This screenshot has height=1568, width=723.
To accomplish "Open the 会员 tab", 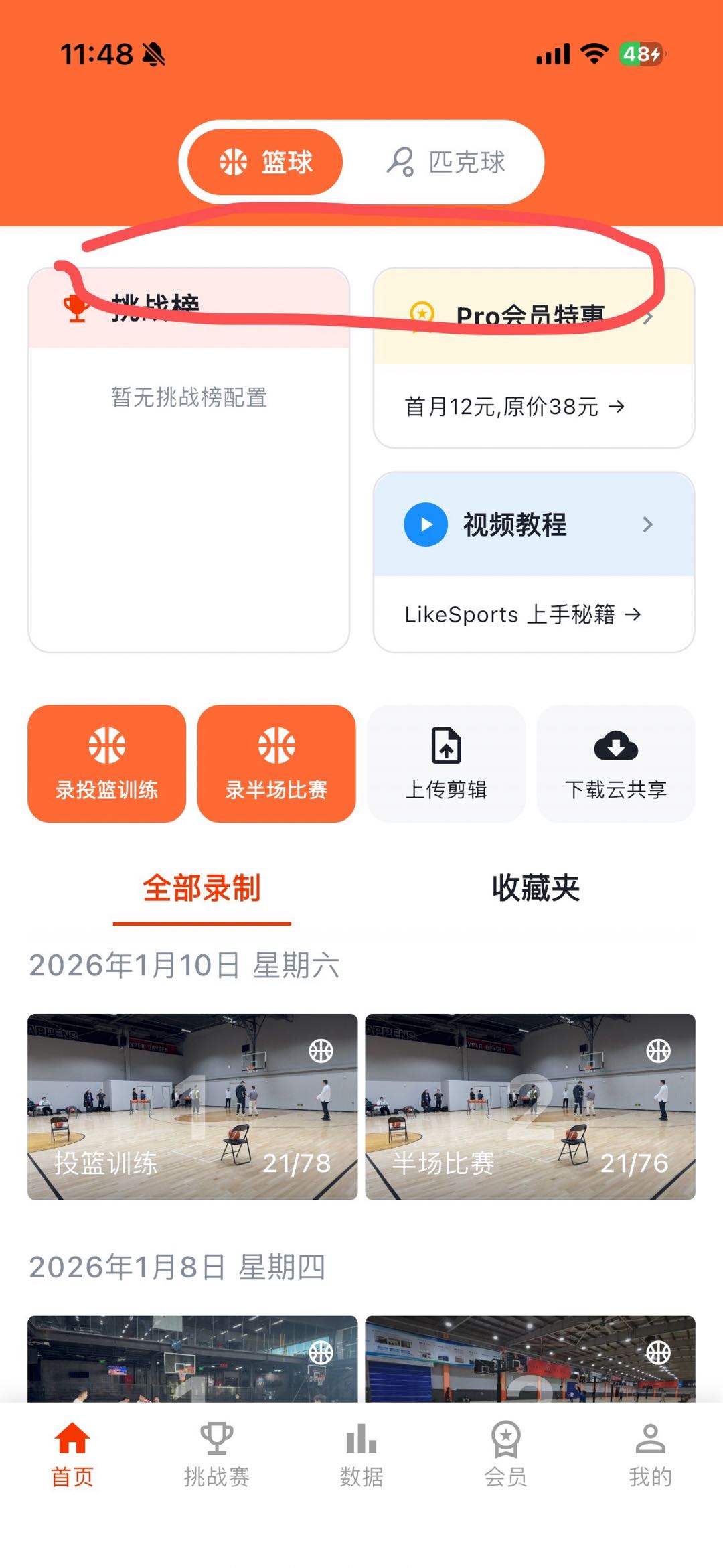I will (x=506, y=1455).
